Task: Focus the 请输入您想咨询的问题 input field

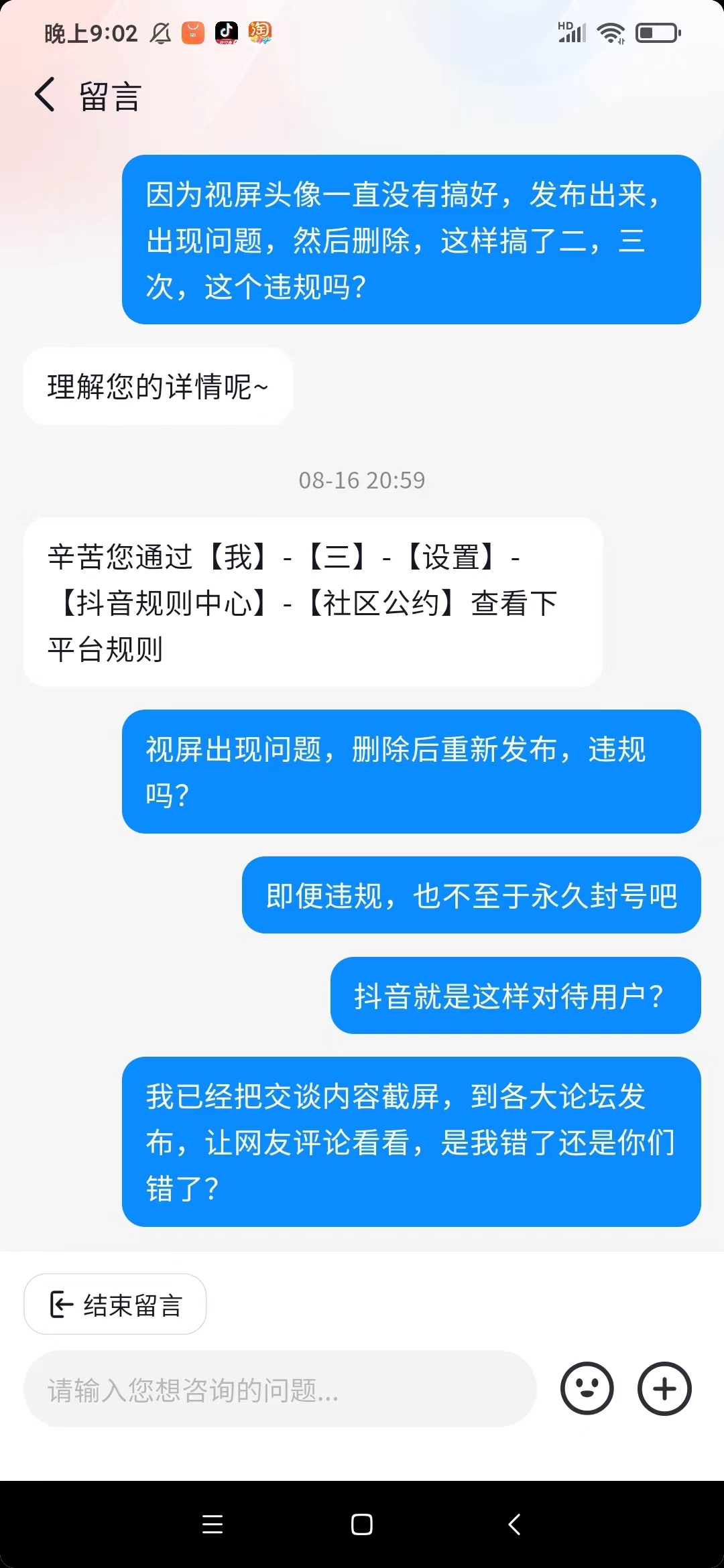Action: [280, 1389]
